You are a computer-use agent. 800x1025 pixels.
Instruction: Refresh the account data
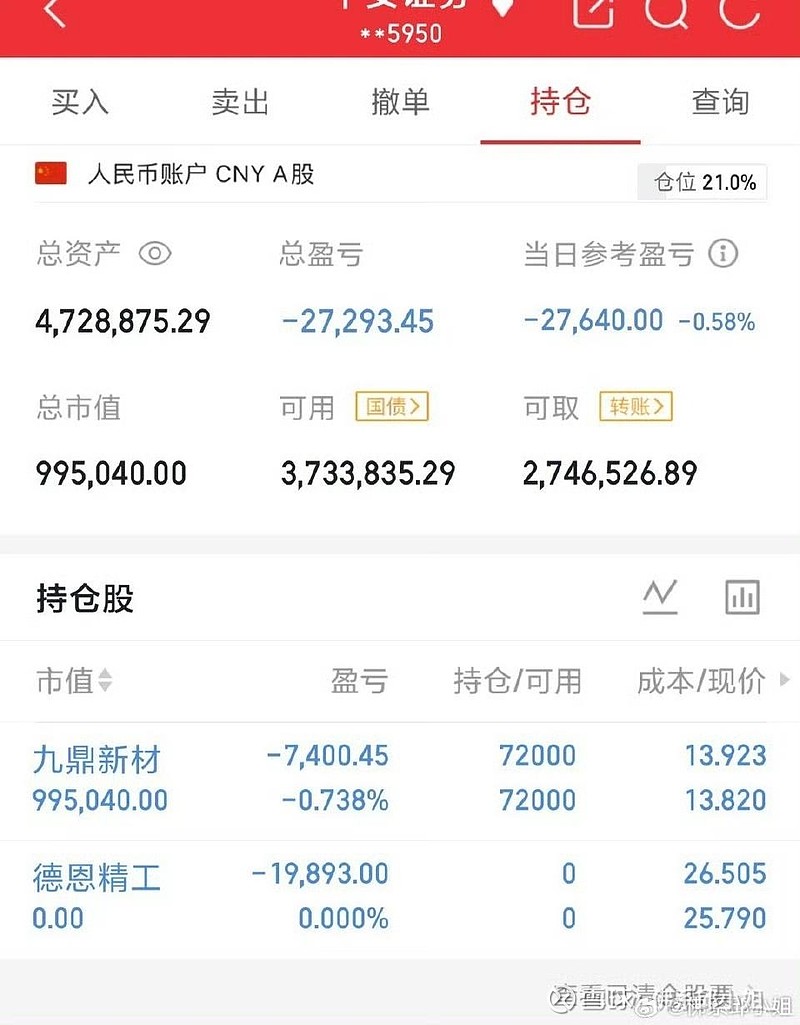[x=740, y=12]
